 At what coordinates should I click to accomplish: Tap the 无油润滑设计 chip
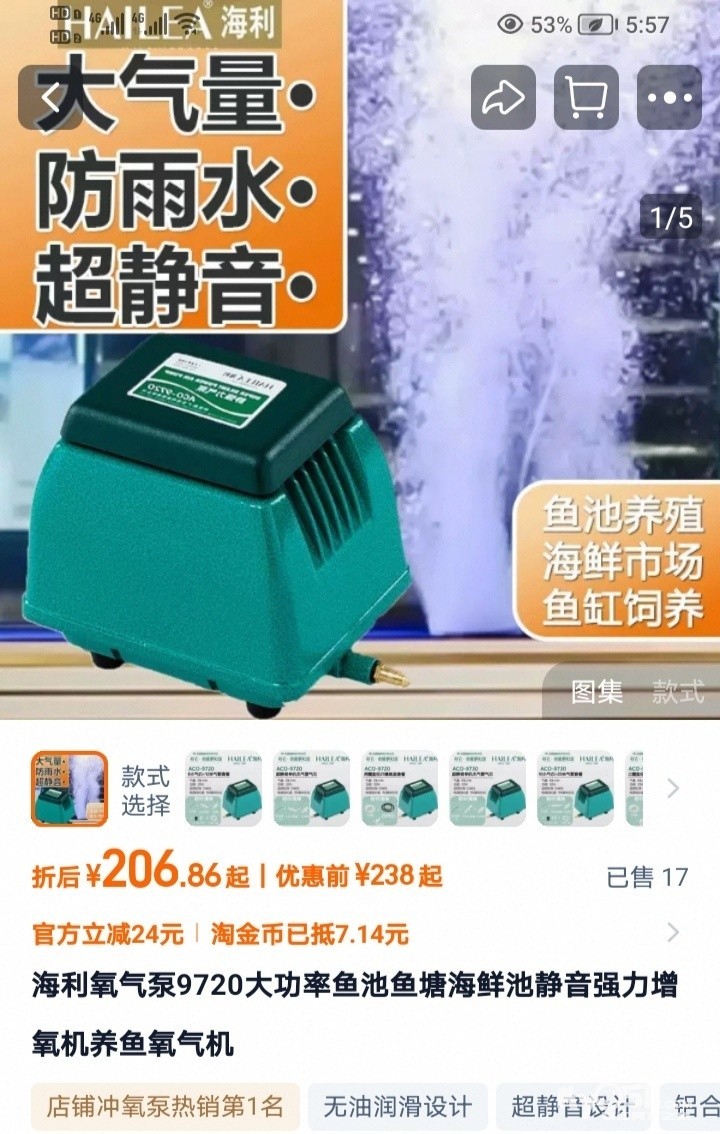(397, 1107)
